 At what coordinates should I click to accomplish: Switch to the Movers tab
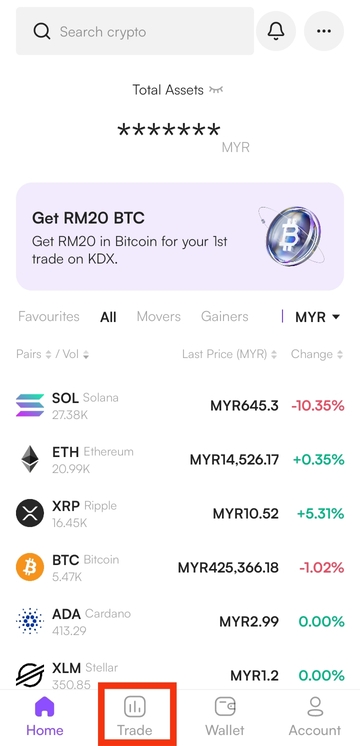pos(158,316)
